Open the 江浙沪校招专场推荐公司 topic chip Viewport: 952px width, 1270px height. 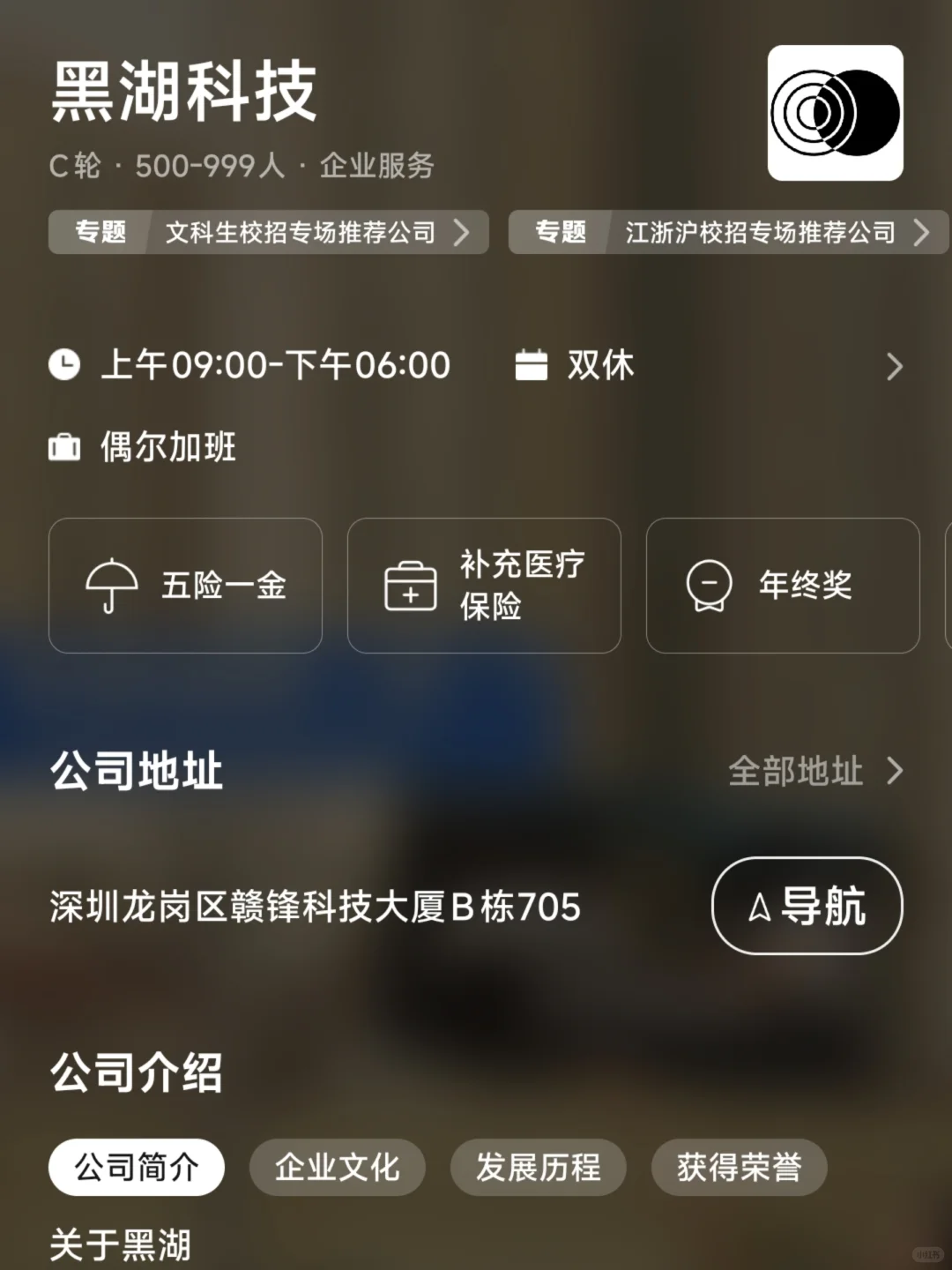coord(729,232)
